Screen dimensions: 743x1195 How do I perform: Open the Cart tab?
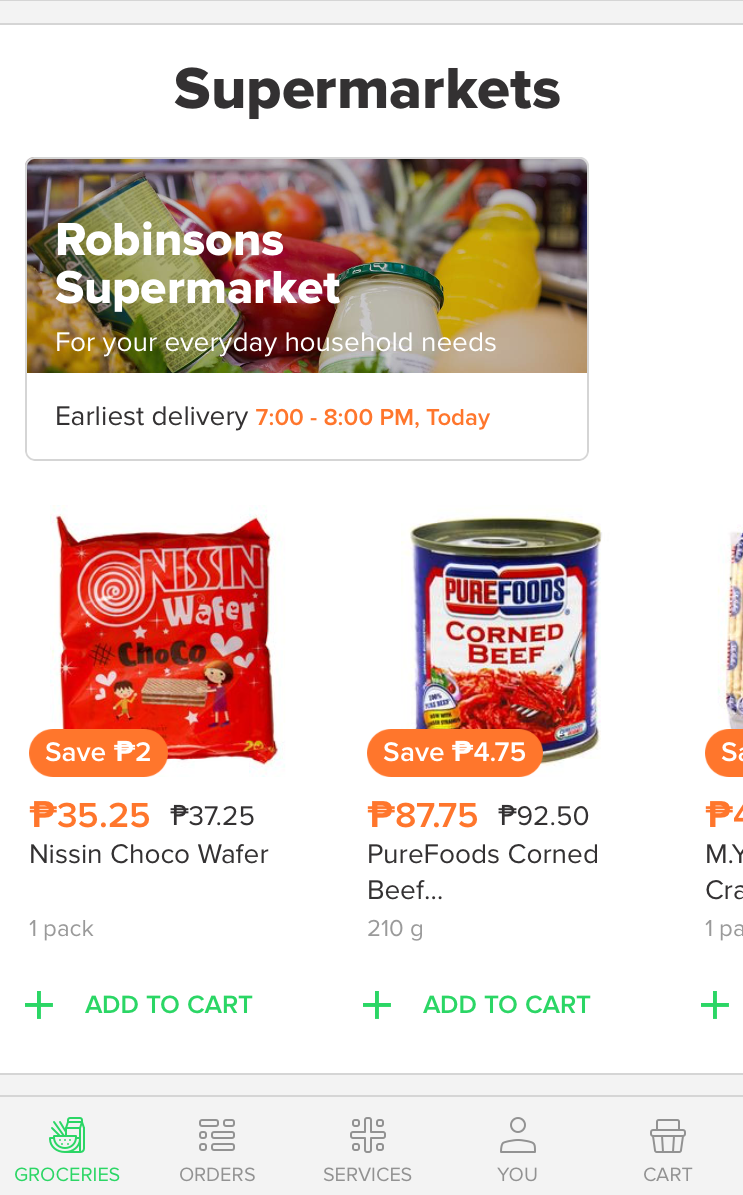tap(668, 1149)
